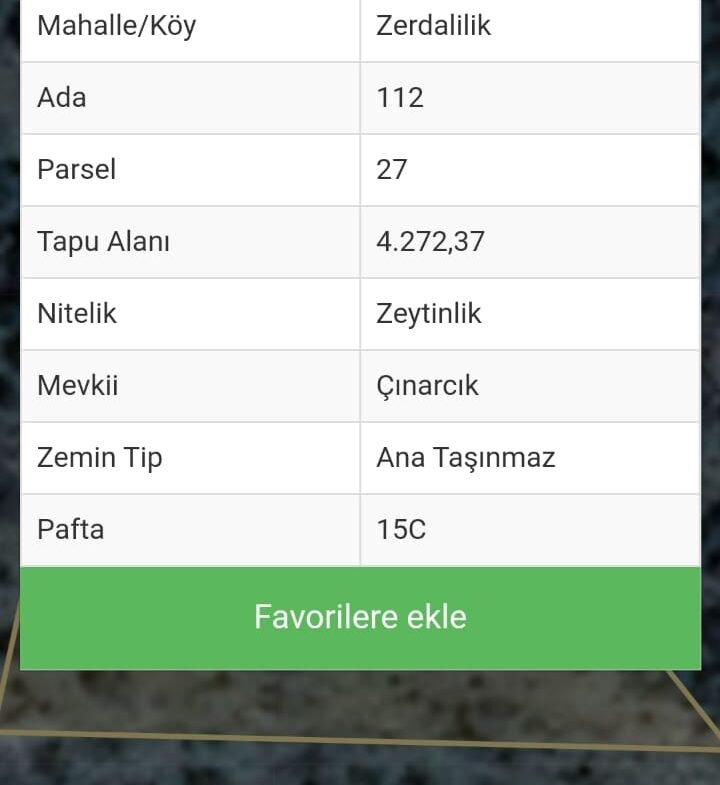Tap the Favorilere ekle button

[x=360, y=617]
